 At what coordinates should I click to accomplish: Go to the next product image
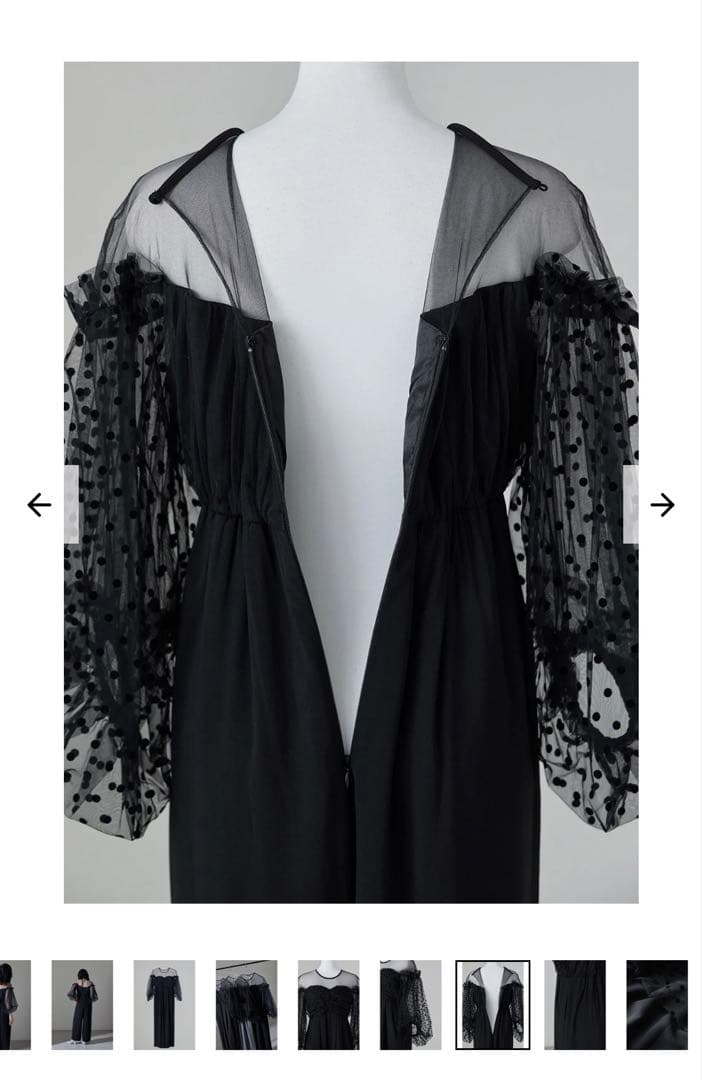pyautogui.click(x=662, y=505)
